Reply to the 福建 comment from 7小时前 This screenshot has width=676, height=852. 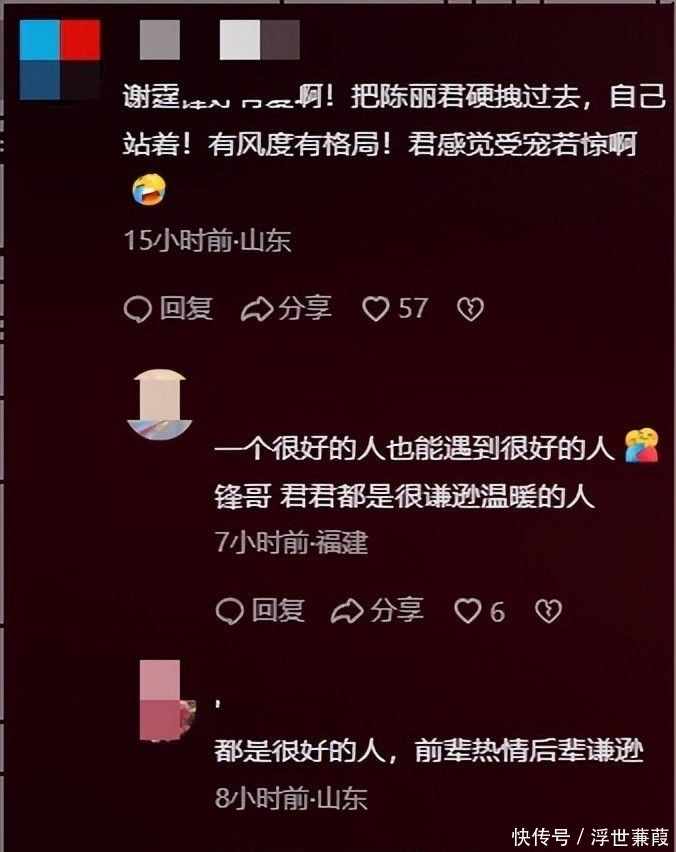coord(260,610)
